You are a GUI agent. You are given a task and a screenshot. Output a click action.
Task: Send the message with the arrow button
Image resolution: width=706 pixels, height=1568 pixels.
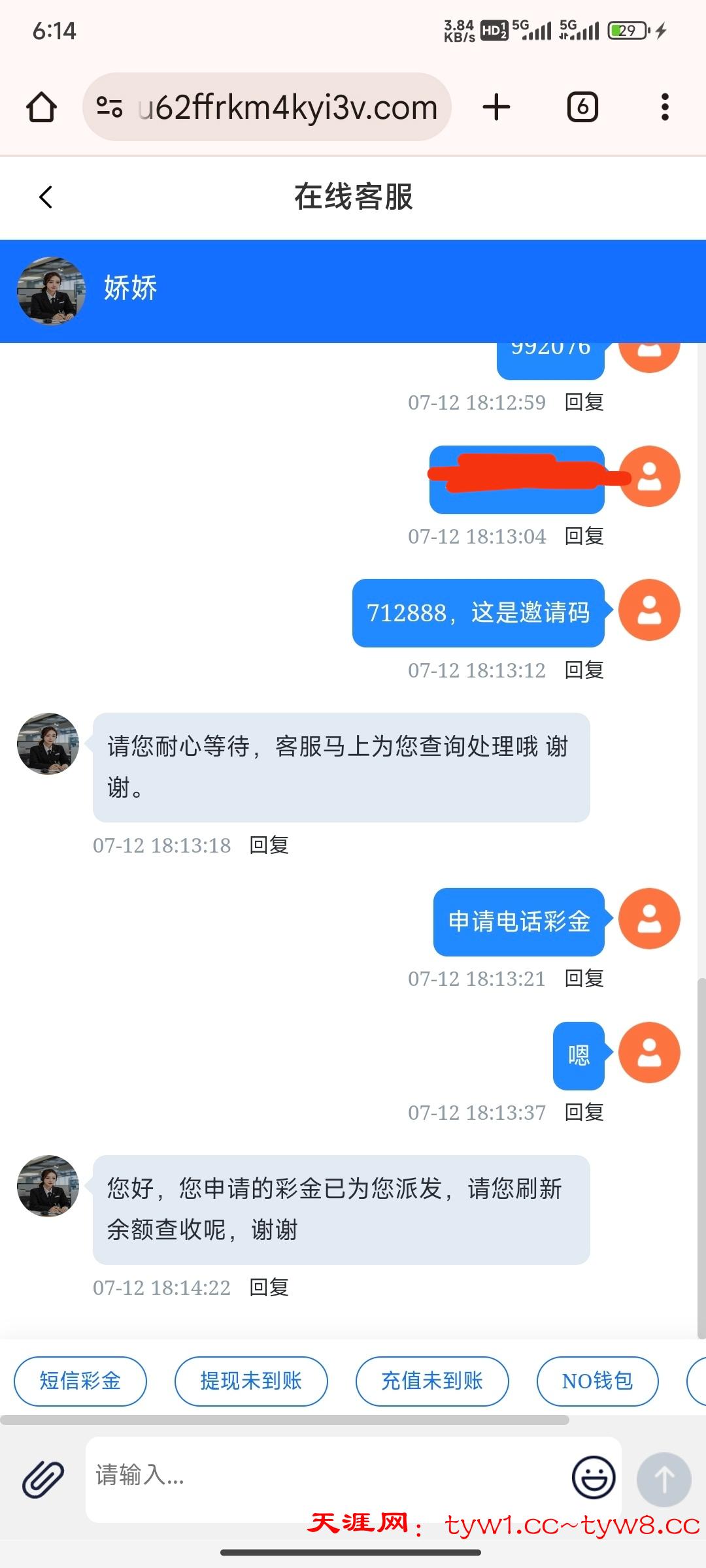click(x=664, y=1479)
